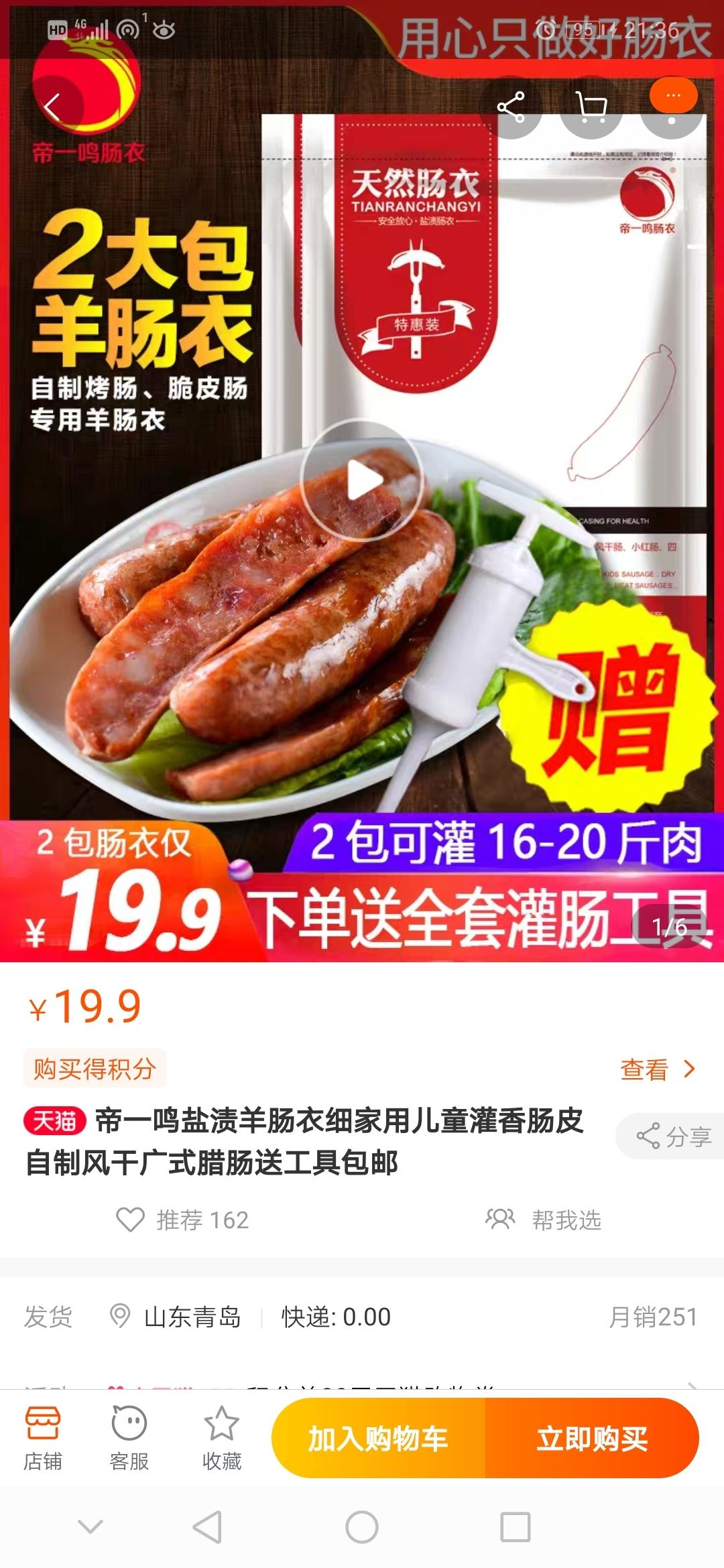Open the system recent apps view
Screen dimensions: 724x1568
point(516,1528)
